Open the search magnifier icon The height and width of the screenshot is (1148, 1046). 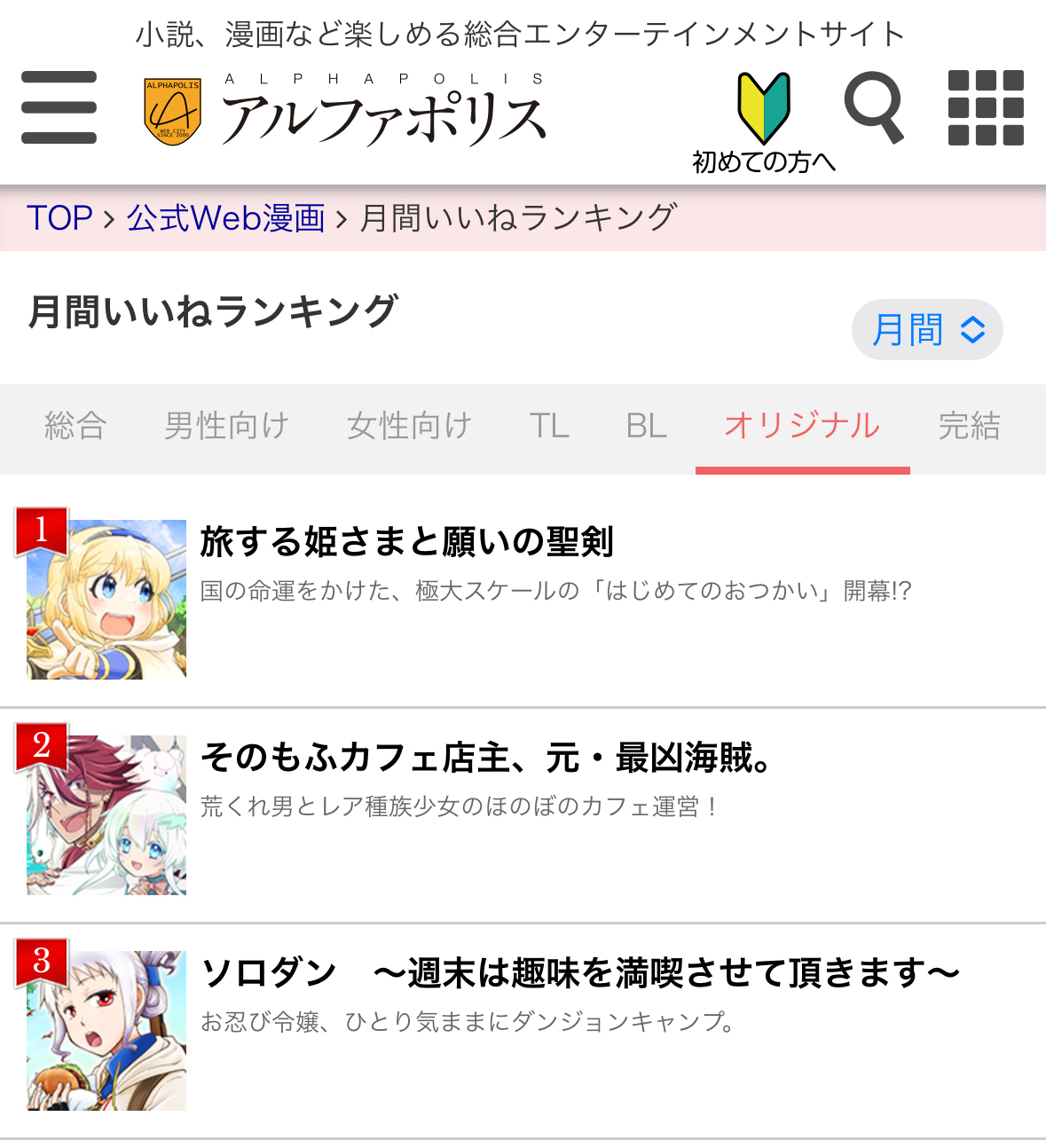pos(873,107)
